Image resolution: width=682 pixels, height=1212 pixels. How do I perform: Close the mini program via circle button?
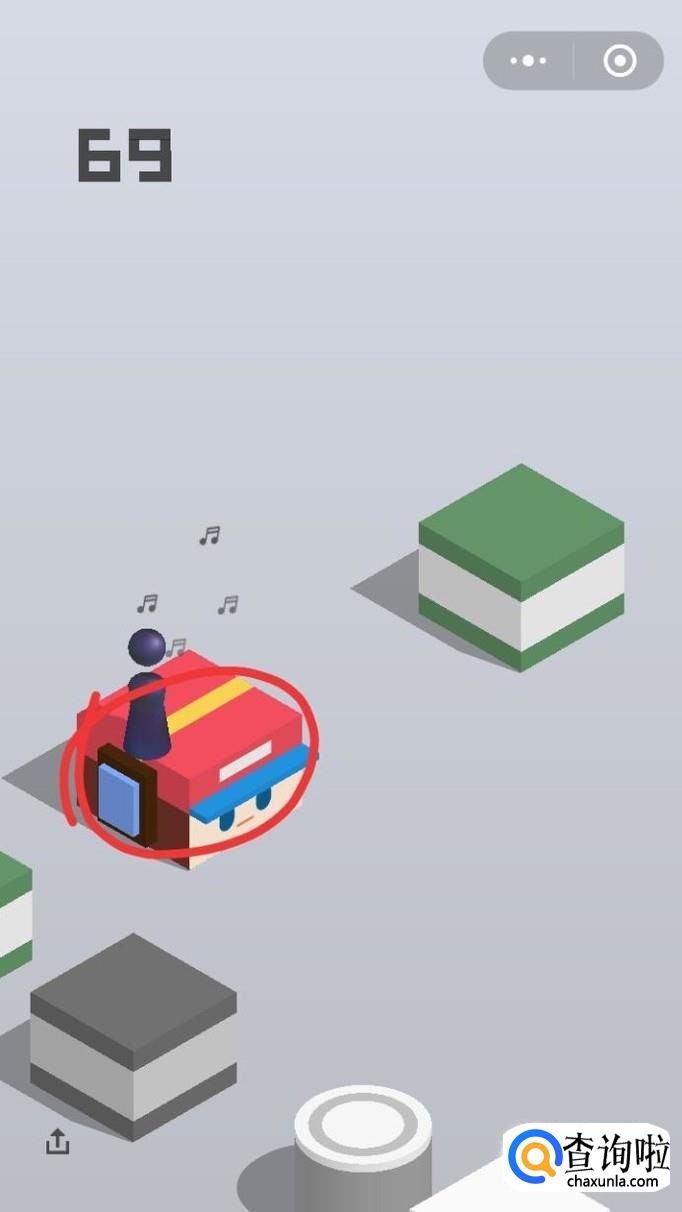tap(620, 61)
